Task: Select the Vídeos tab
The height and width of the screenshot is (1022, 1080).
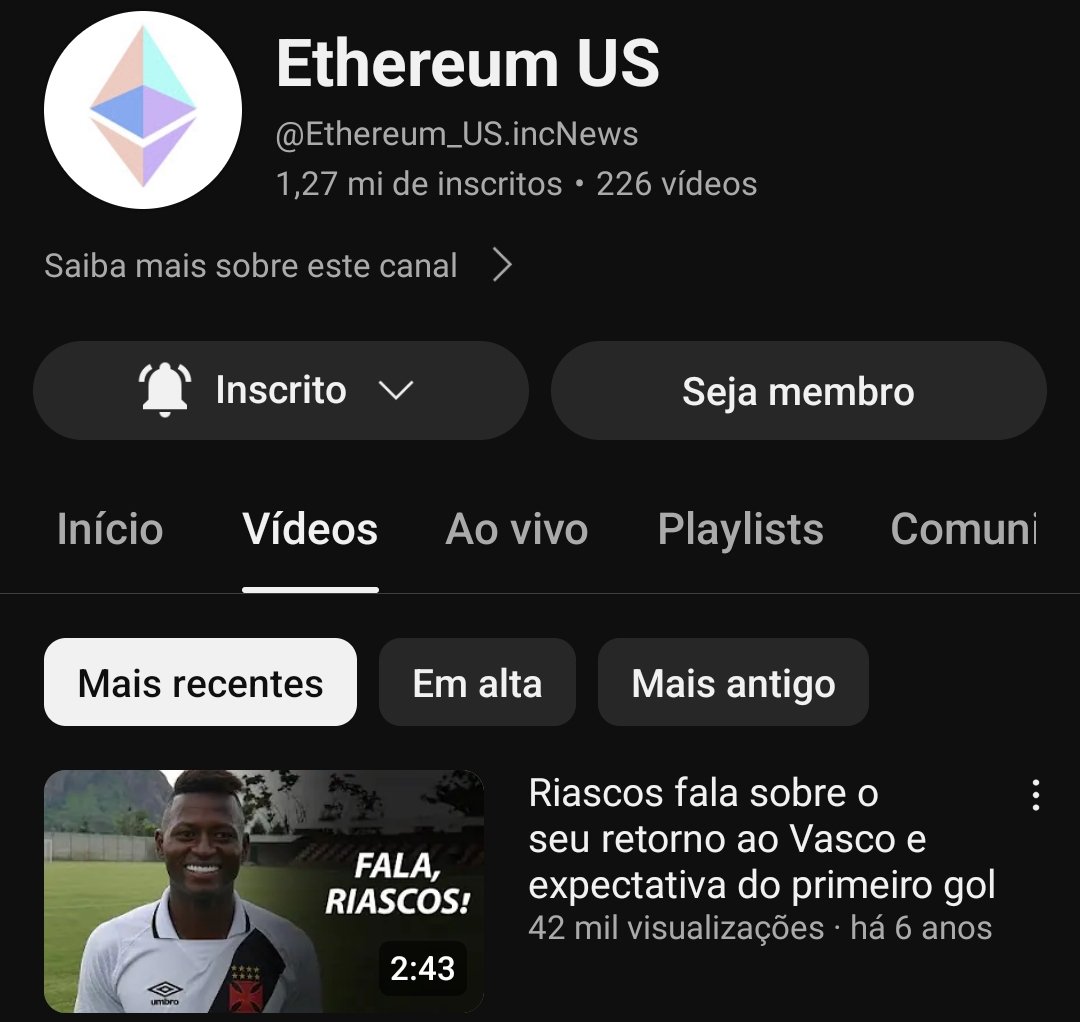Action: tap(310, 529)
